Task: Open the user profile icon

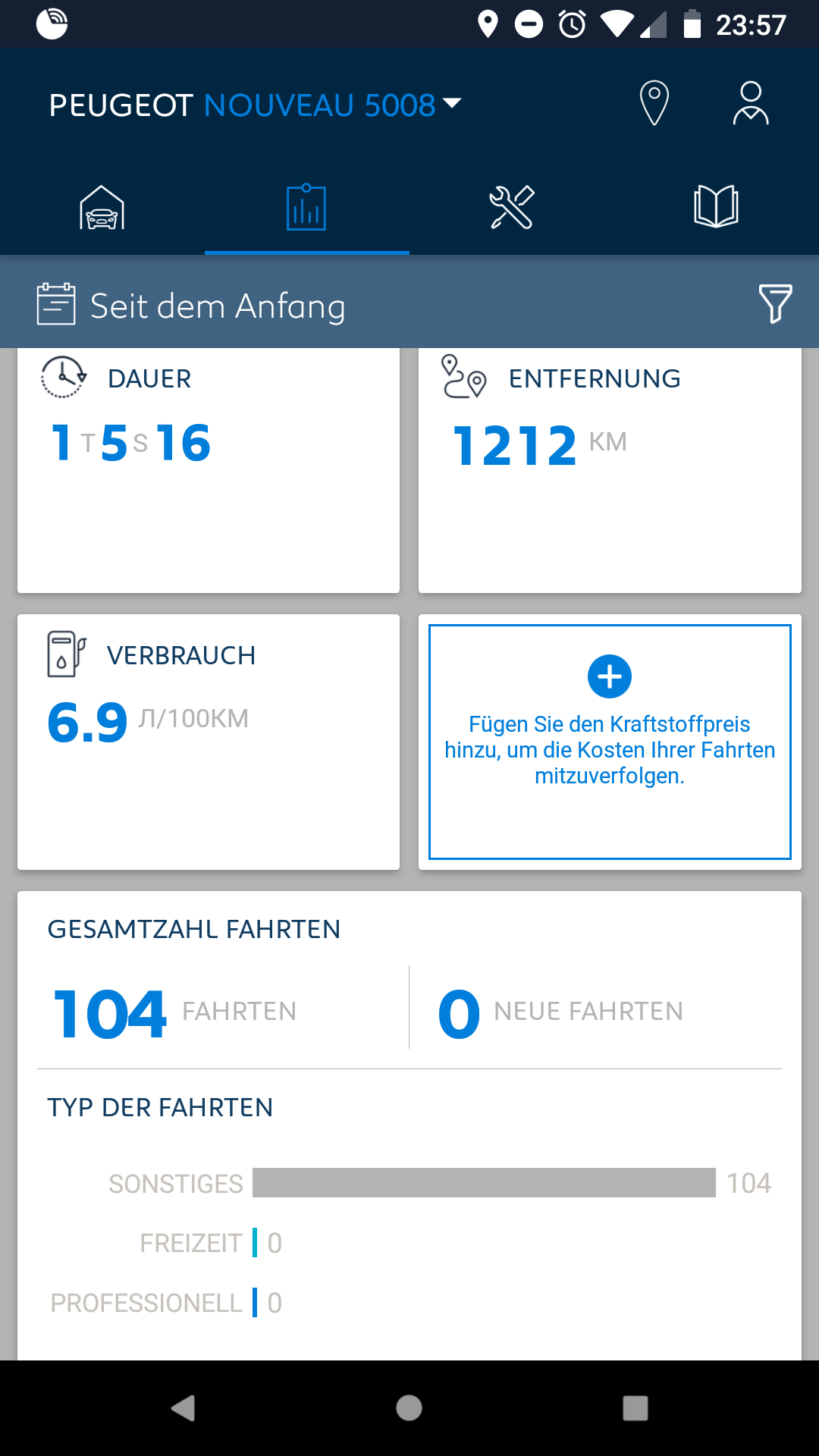Action: tap(750, 103)
